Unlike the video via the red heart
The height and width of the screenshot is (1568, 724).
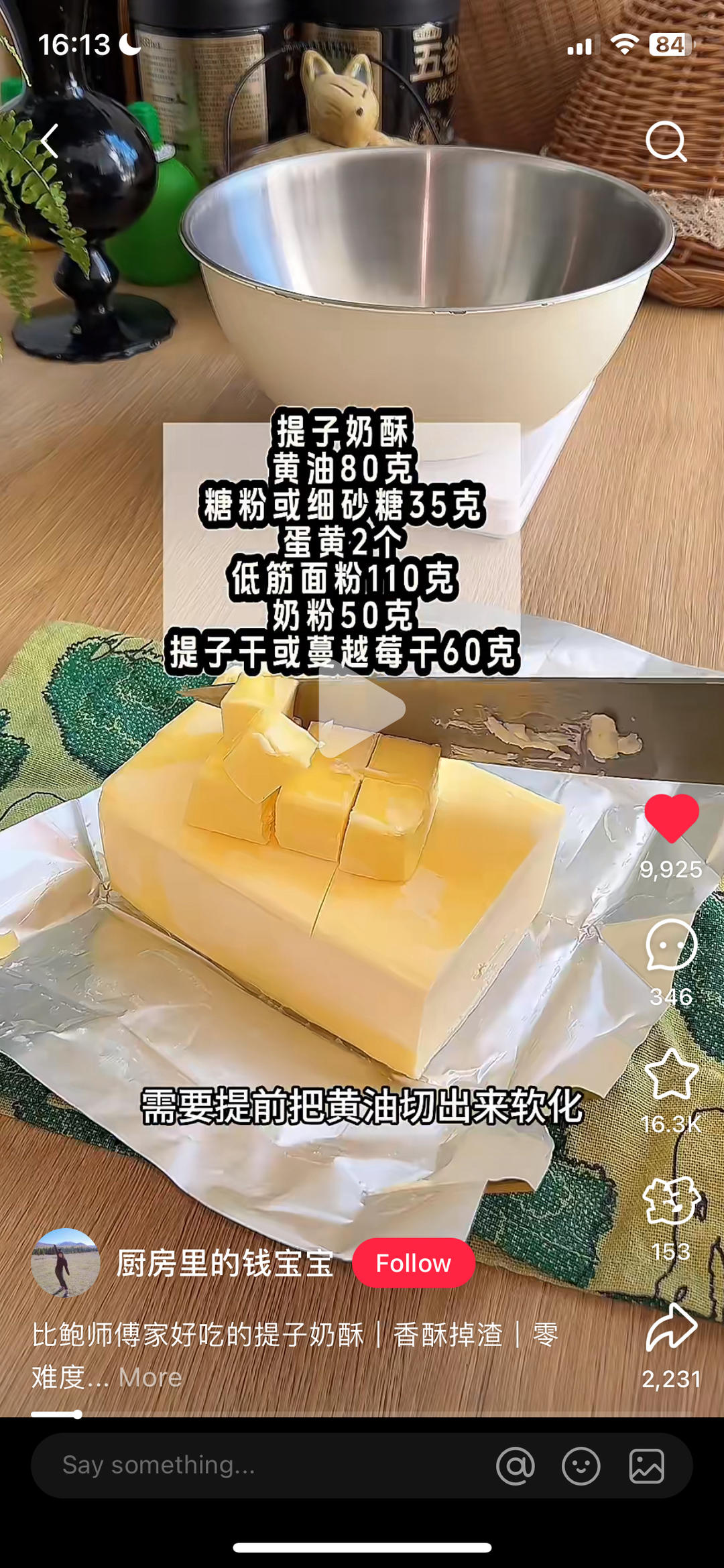tap(671, 817)
